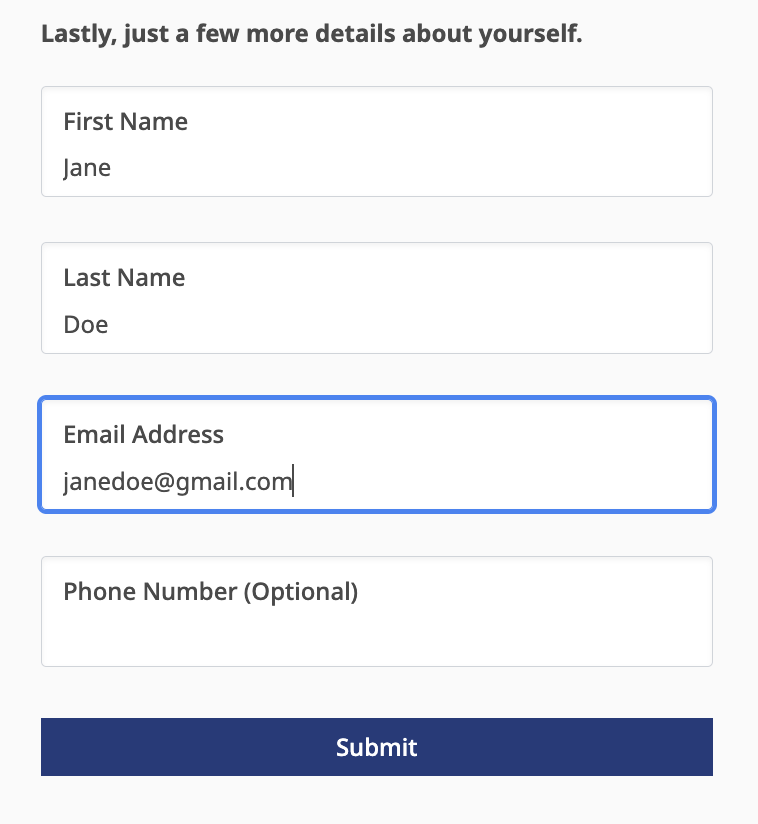Focus the Email Address field
This screenshot has height=824, width=758.
377,455
